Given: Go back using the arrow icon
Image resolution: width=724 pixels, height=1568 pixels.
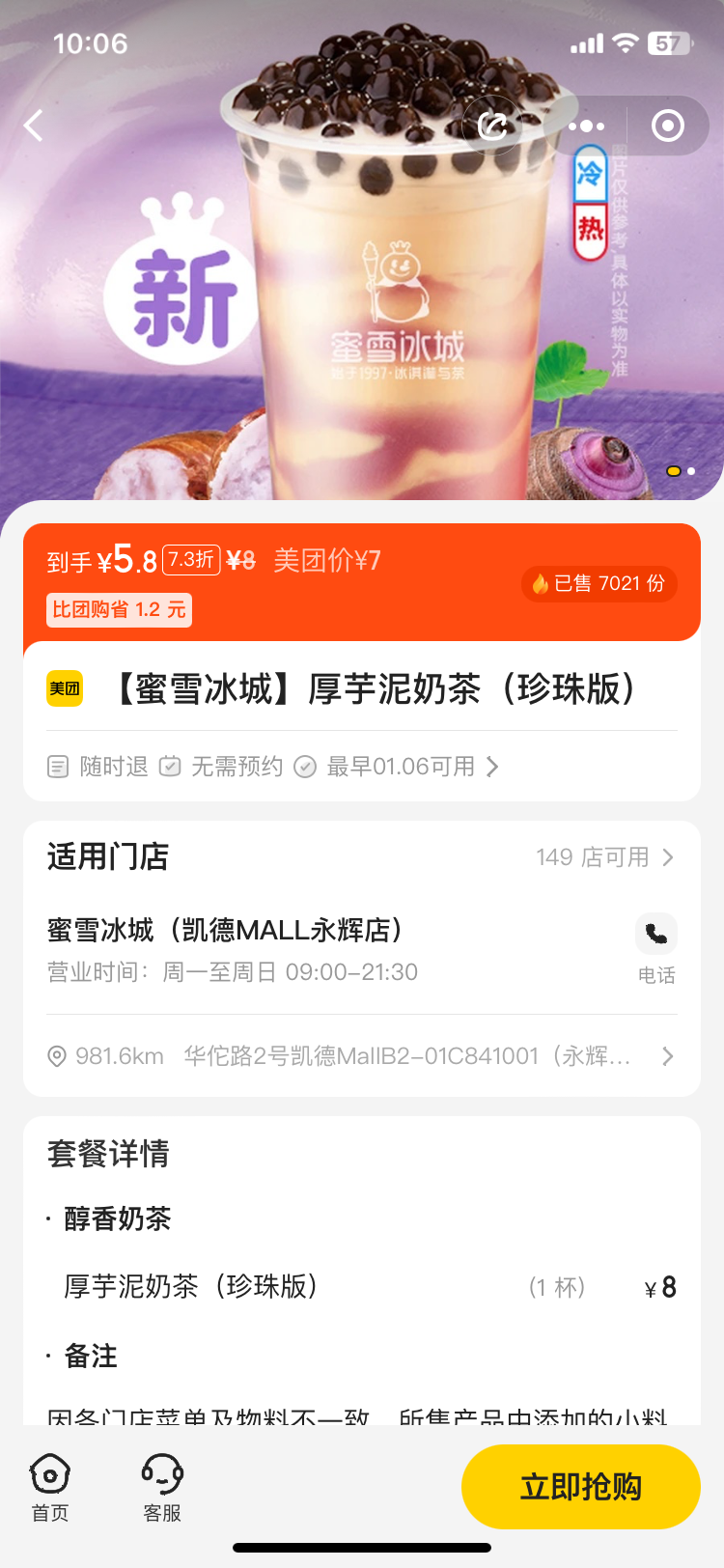Looking at the screenshot, I should 35,126.
